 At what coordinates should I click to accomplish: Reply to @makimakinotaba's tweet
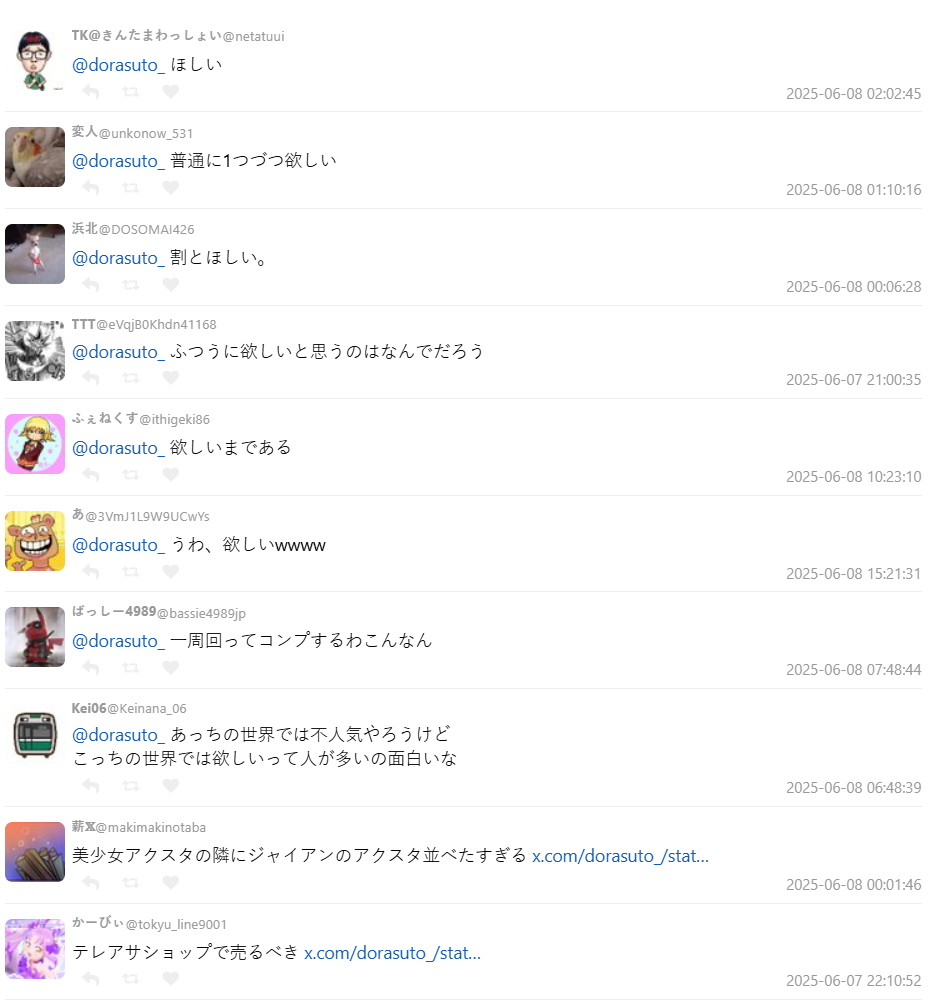pos(91,883)
